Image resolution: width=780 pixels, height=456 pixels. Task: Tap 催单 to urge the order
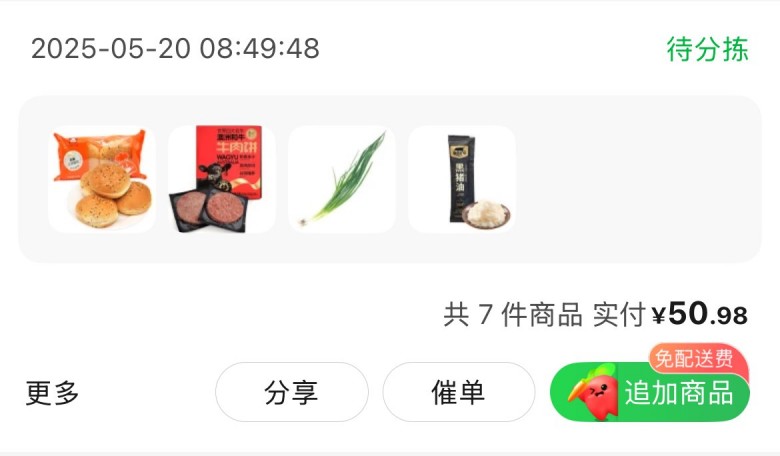[x=458, y=393]
